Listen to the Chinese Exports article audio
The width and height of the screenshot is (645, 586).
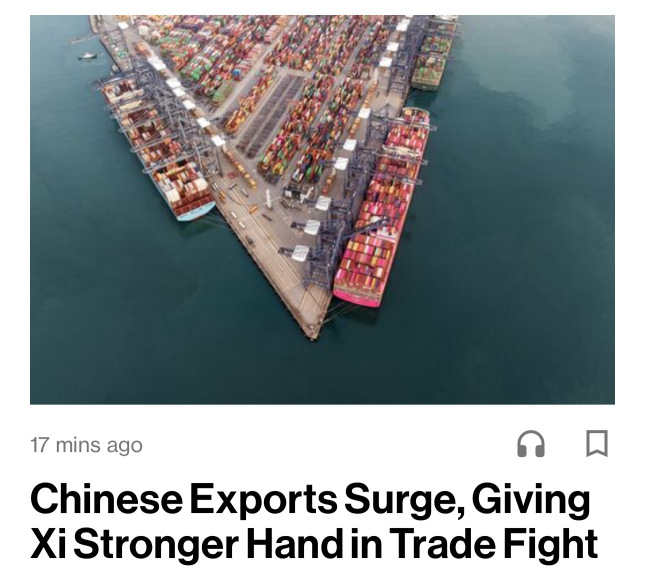click(531, 443)
